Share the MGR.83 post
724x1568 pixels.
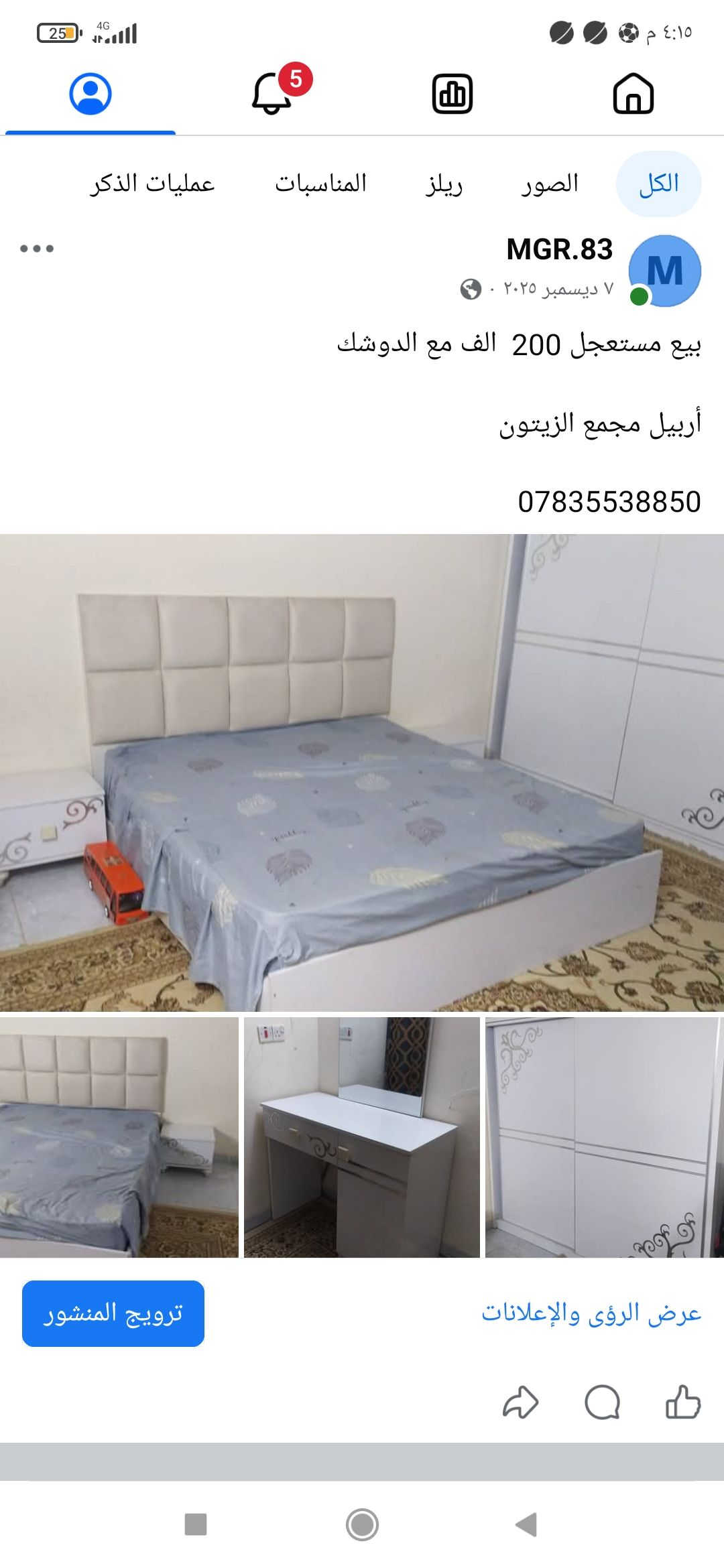coord(521,1402)
